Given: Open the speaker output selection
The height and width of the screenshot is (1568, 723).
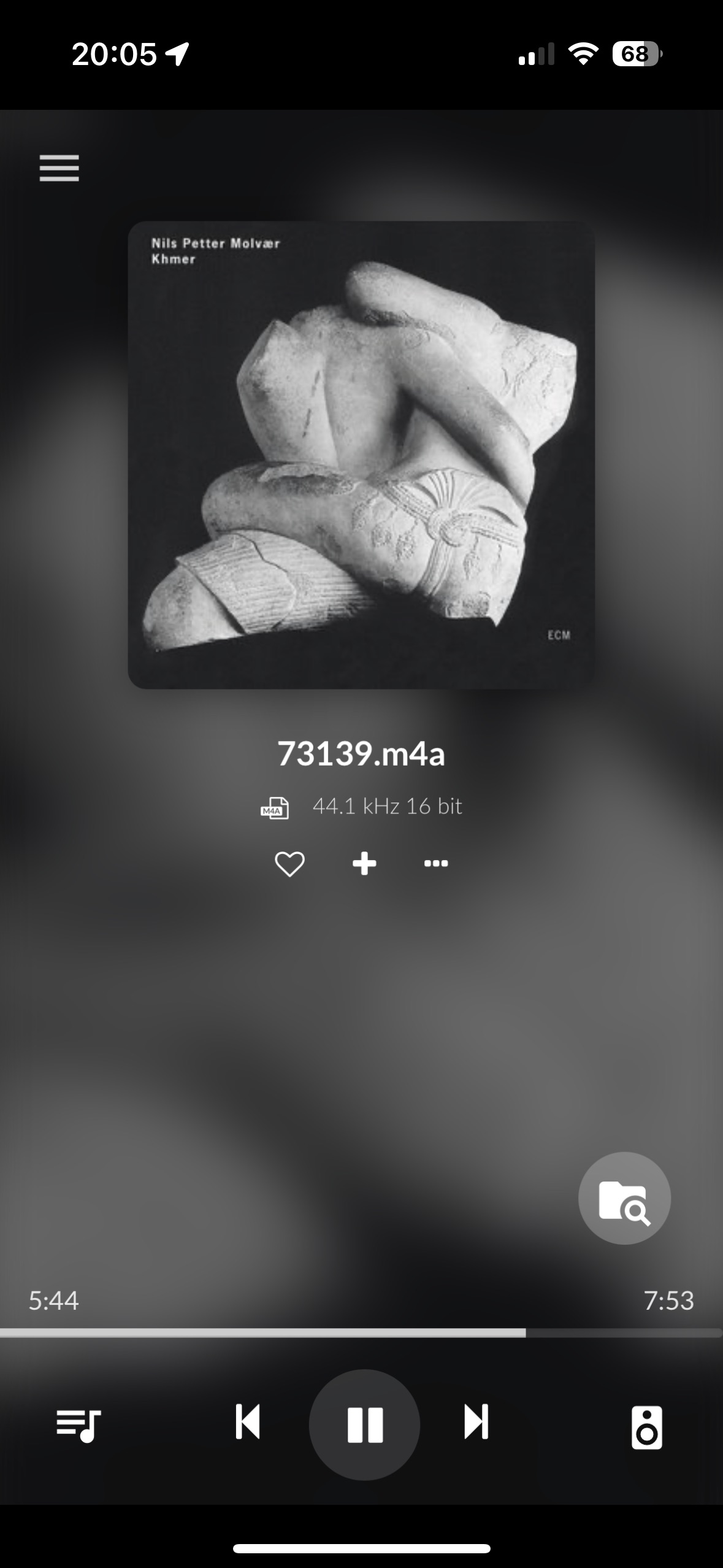Looking at the screenshot, I should 646,1427.
